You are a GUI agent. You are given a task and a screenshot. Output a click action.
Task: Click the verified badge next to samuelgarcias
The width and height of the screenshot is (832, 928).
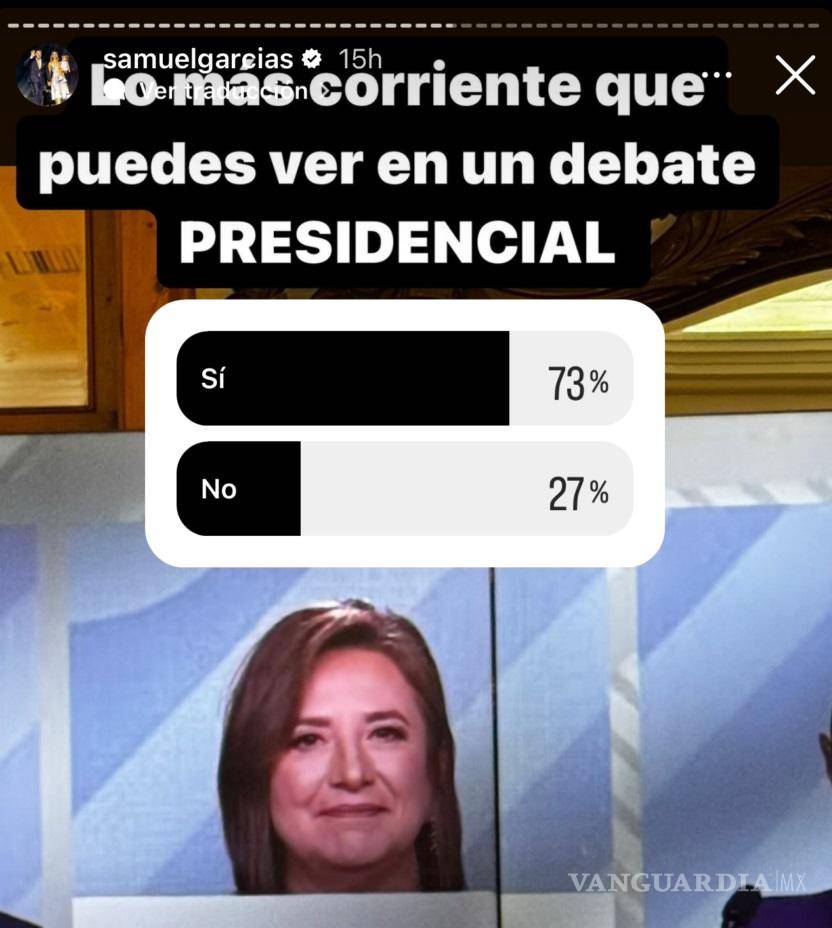click(312, 59)
